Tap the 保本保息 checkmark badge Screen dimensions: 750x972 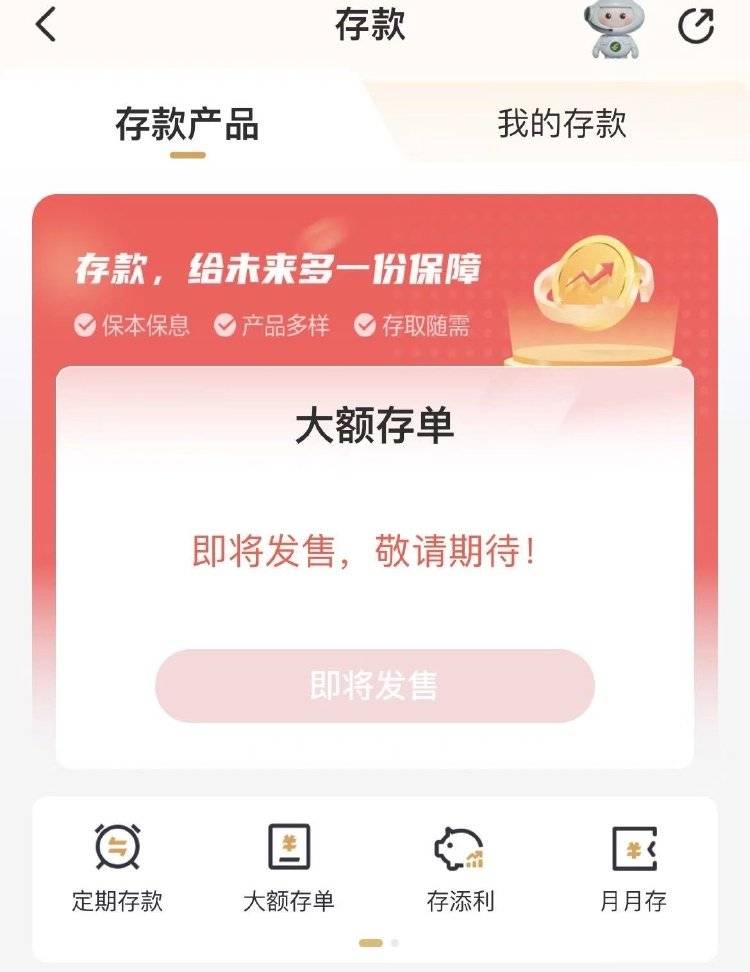[131, 325]
